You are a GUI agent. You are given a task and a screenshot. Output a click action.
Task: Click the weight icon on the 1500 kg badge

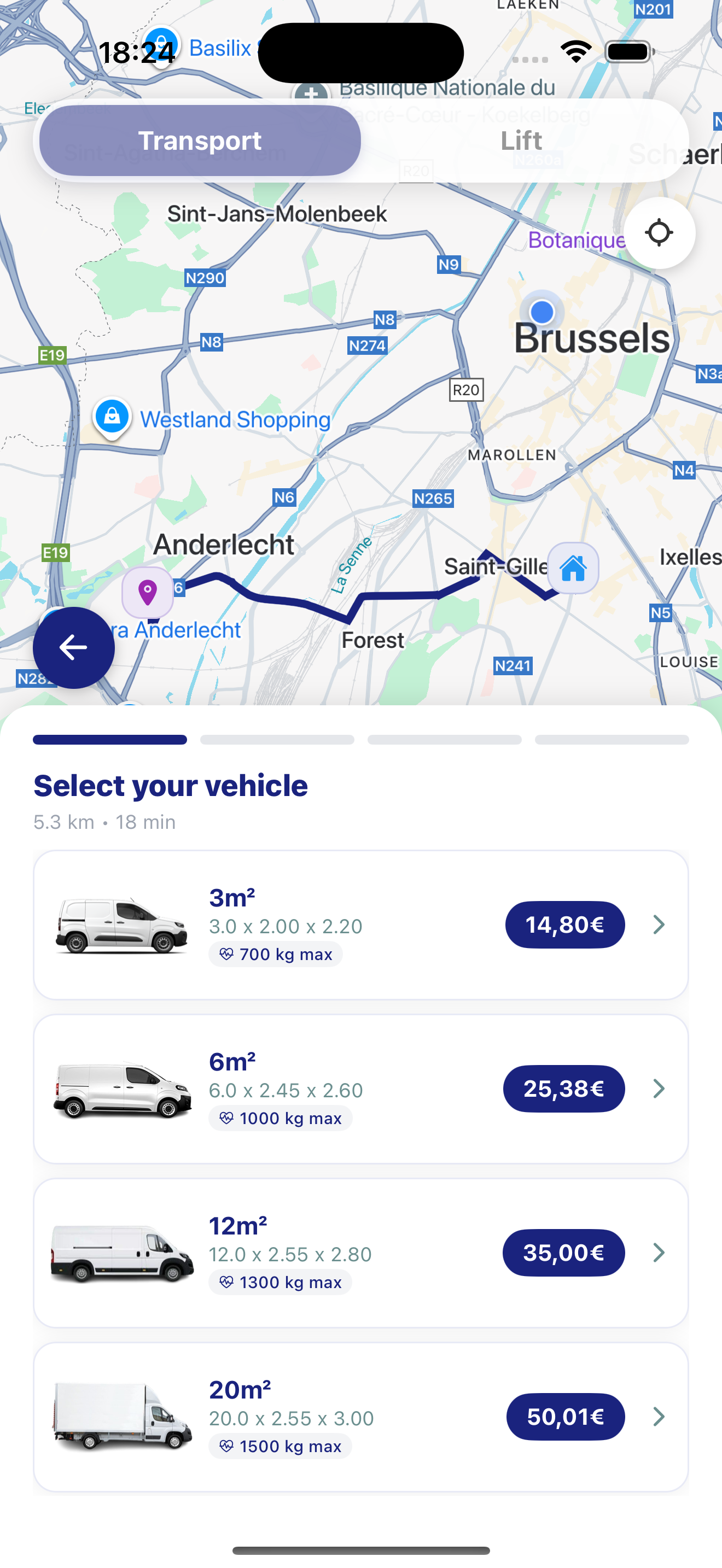226,1446
